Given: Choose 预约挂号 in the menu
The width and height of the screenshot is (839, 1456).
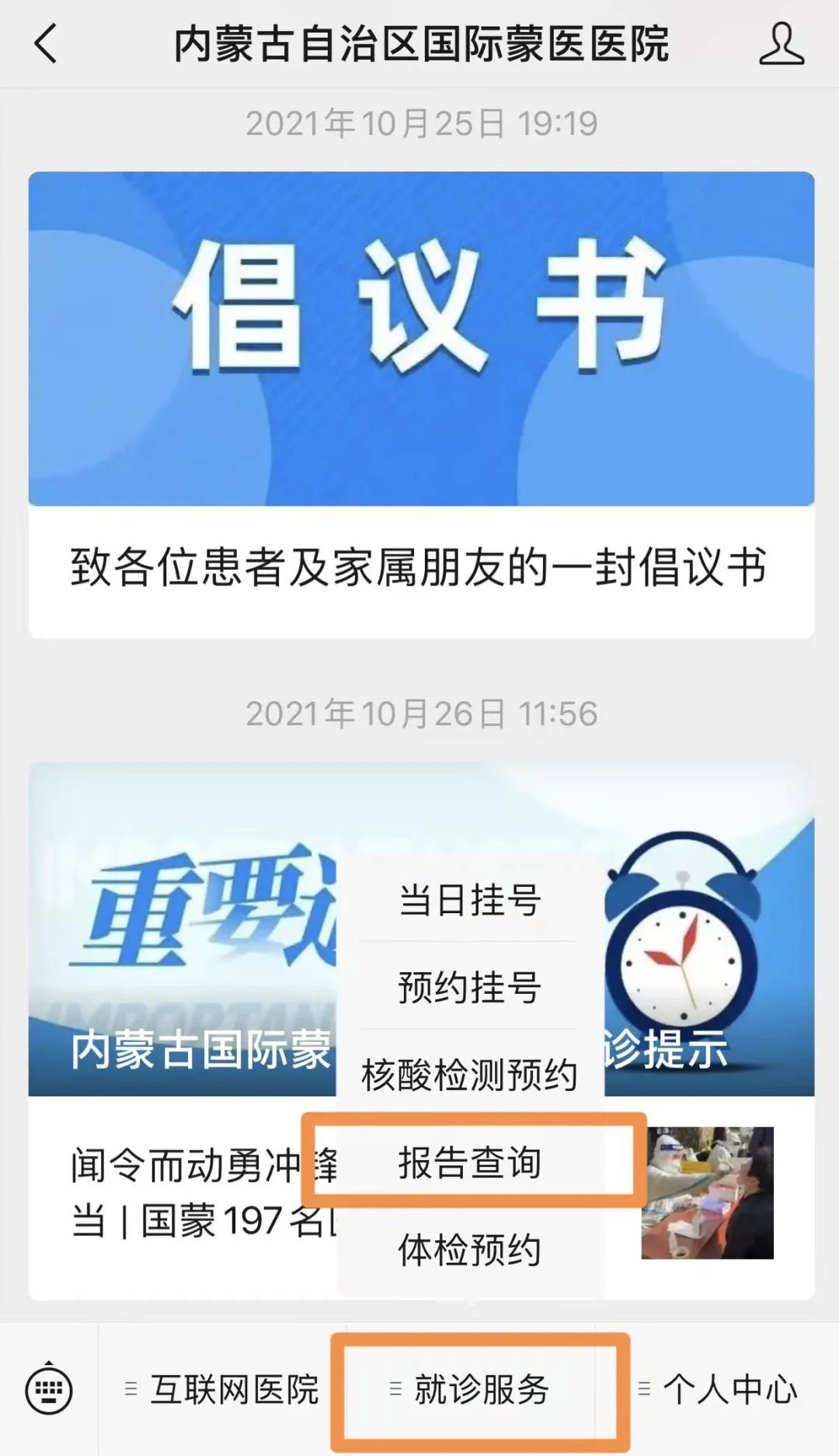Looking at the screenshot, I should (x=469, y=988).
